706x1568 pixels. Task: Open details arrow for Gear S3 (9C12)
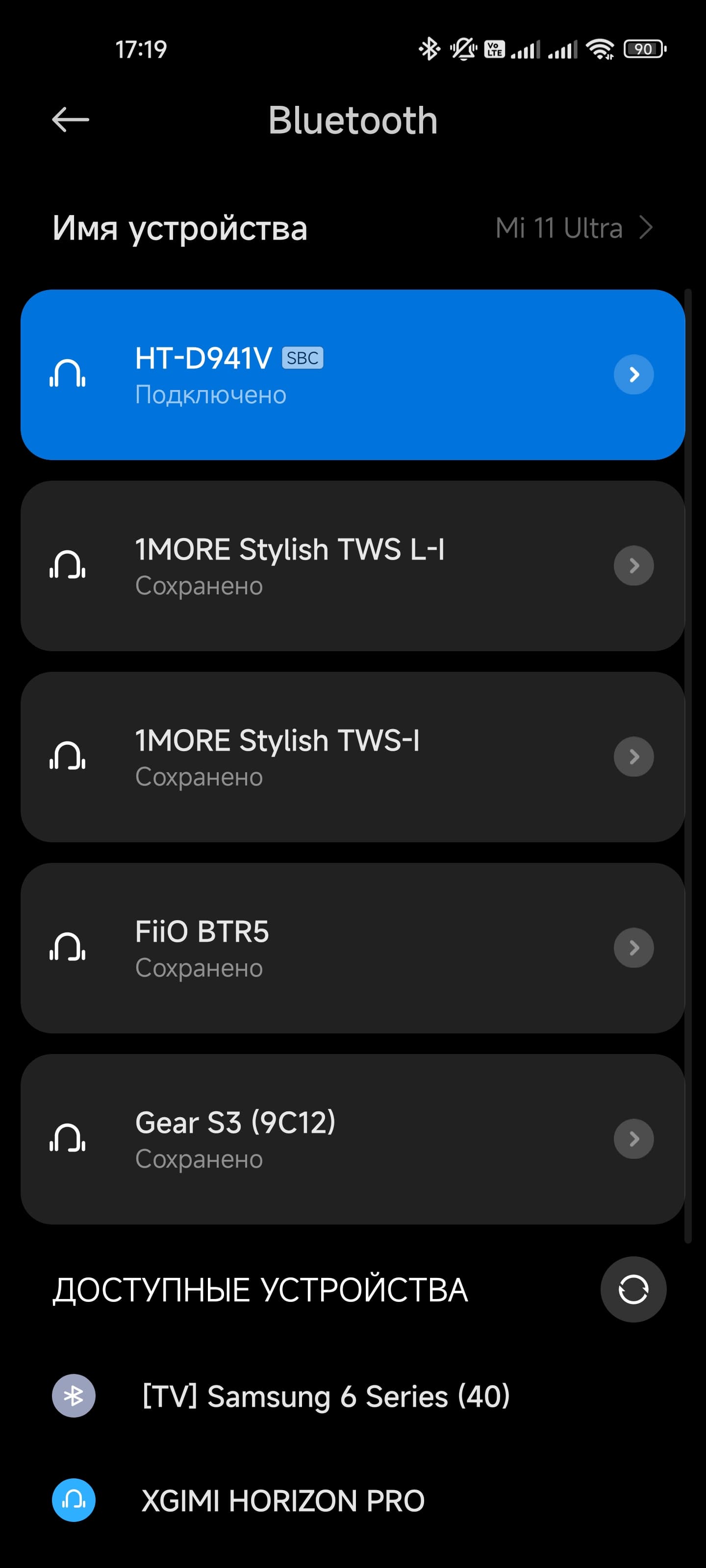pyautogui.click(x=633, y=1139)
